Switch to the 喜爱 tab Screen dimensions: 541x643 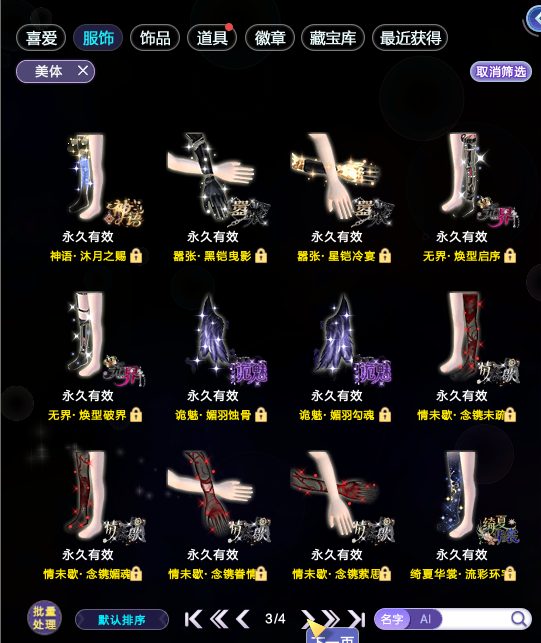(41, 38)
